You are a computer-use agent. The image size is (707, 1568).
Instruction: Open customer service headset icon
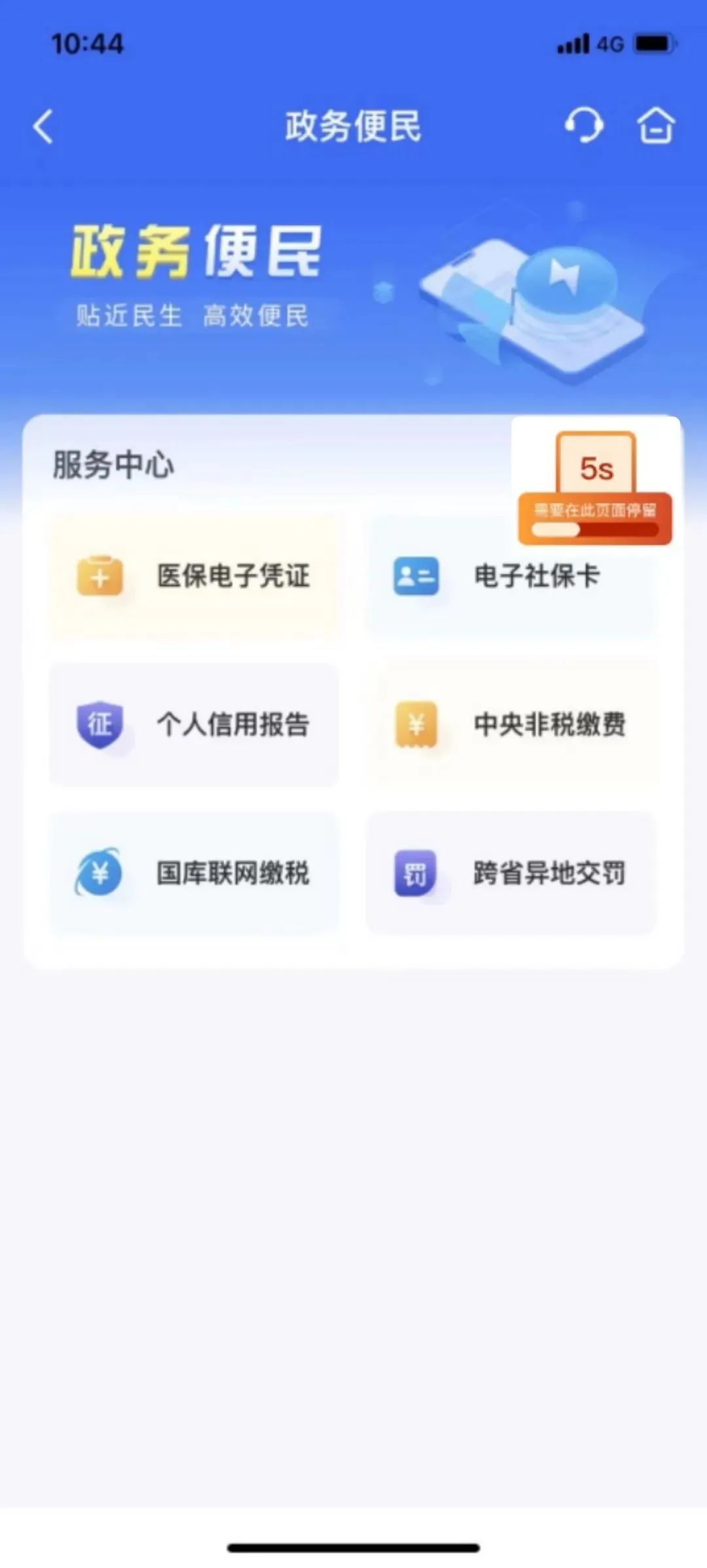coord(583,124)
